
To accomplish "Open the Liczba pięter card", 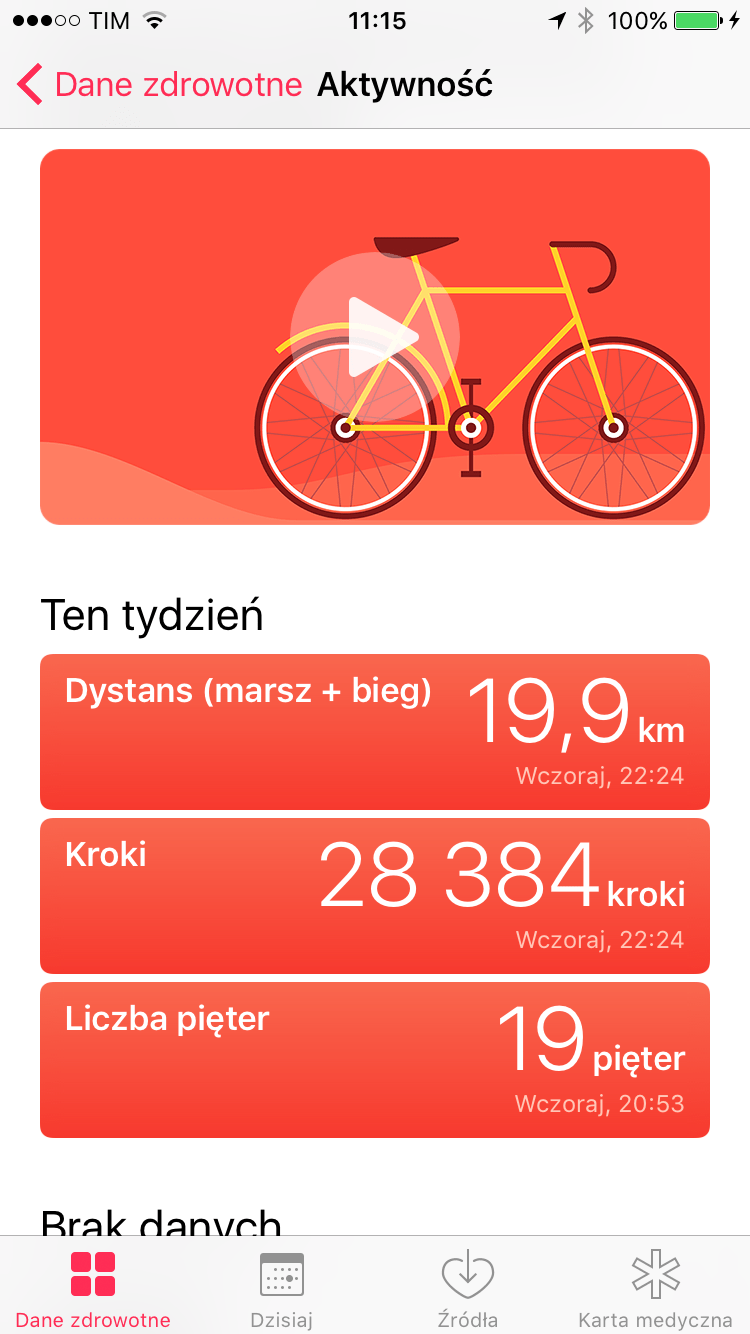I will 375,1060.
